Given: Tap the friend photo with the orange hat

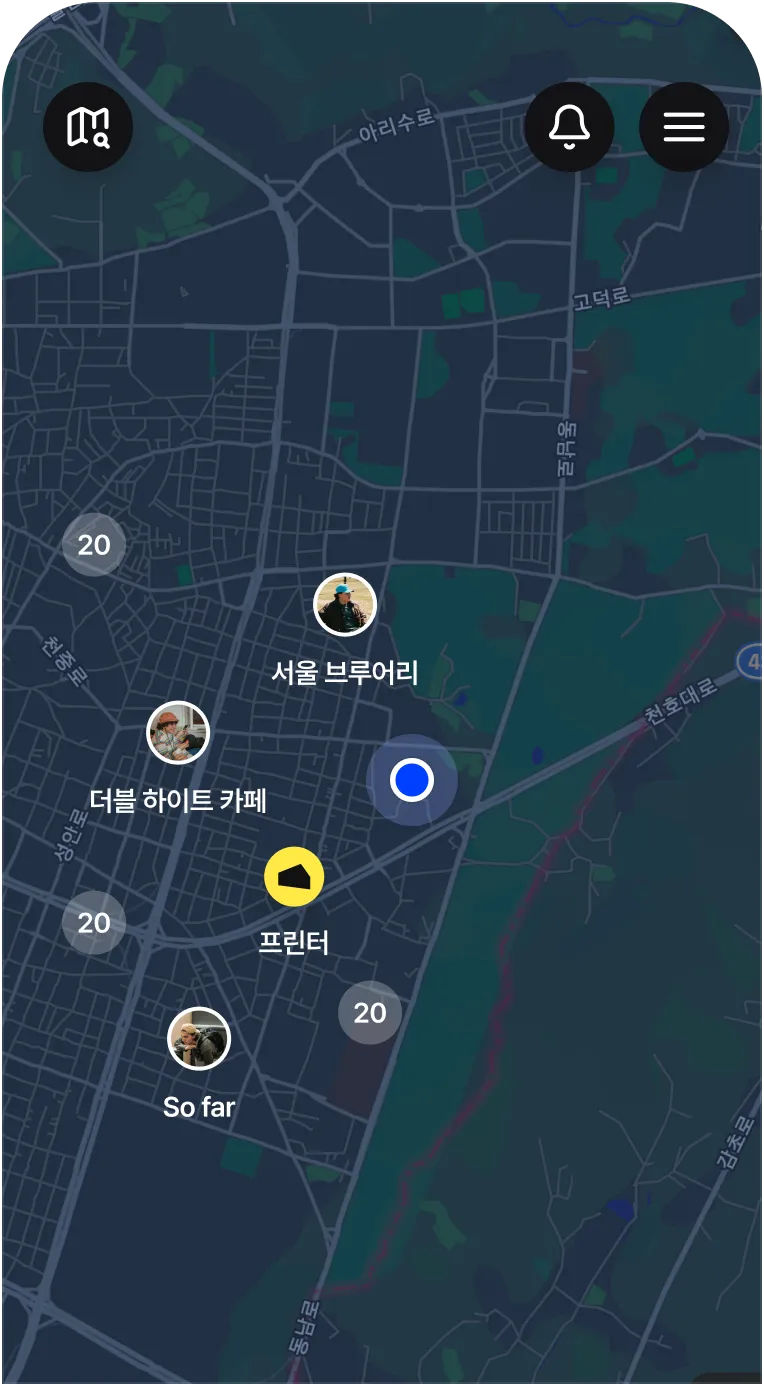Looking at the screenshot, I should (x=178, y=732).
